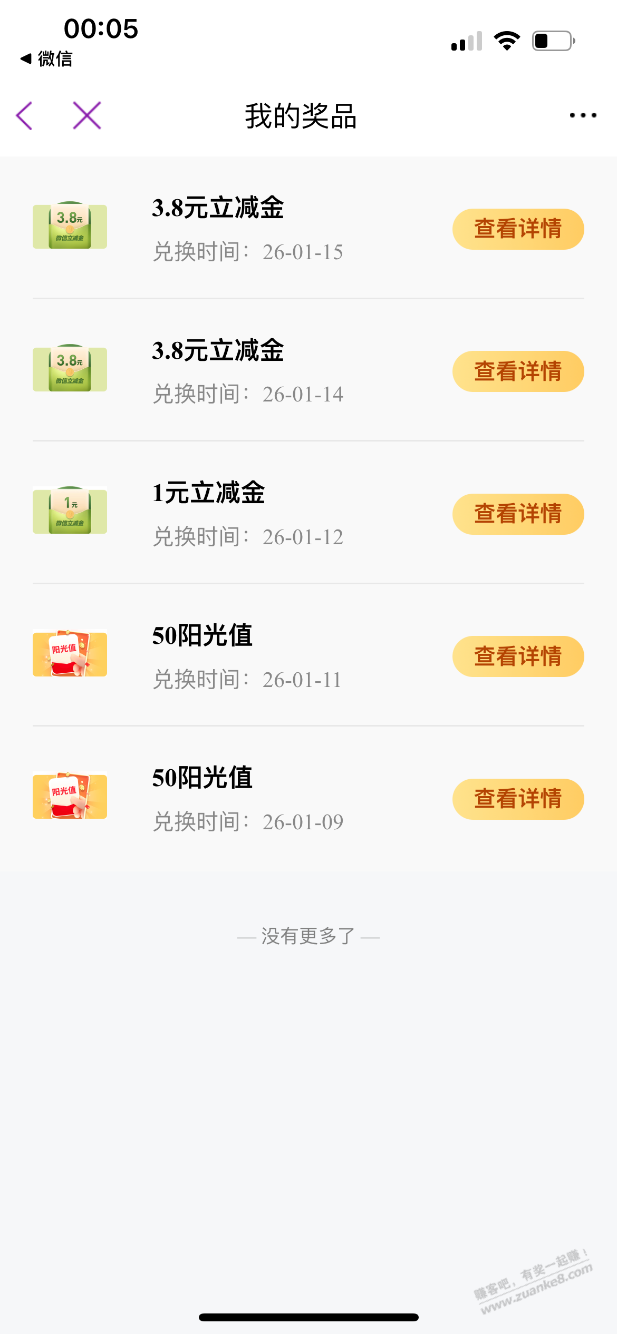Close the 我的奖品 page

[x=87, y=116]
